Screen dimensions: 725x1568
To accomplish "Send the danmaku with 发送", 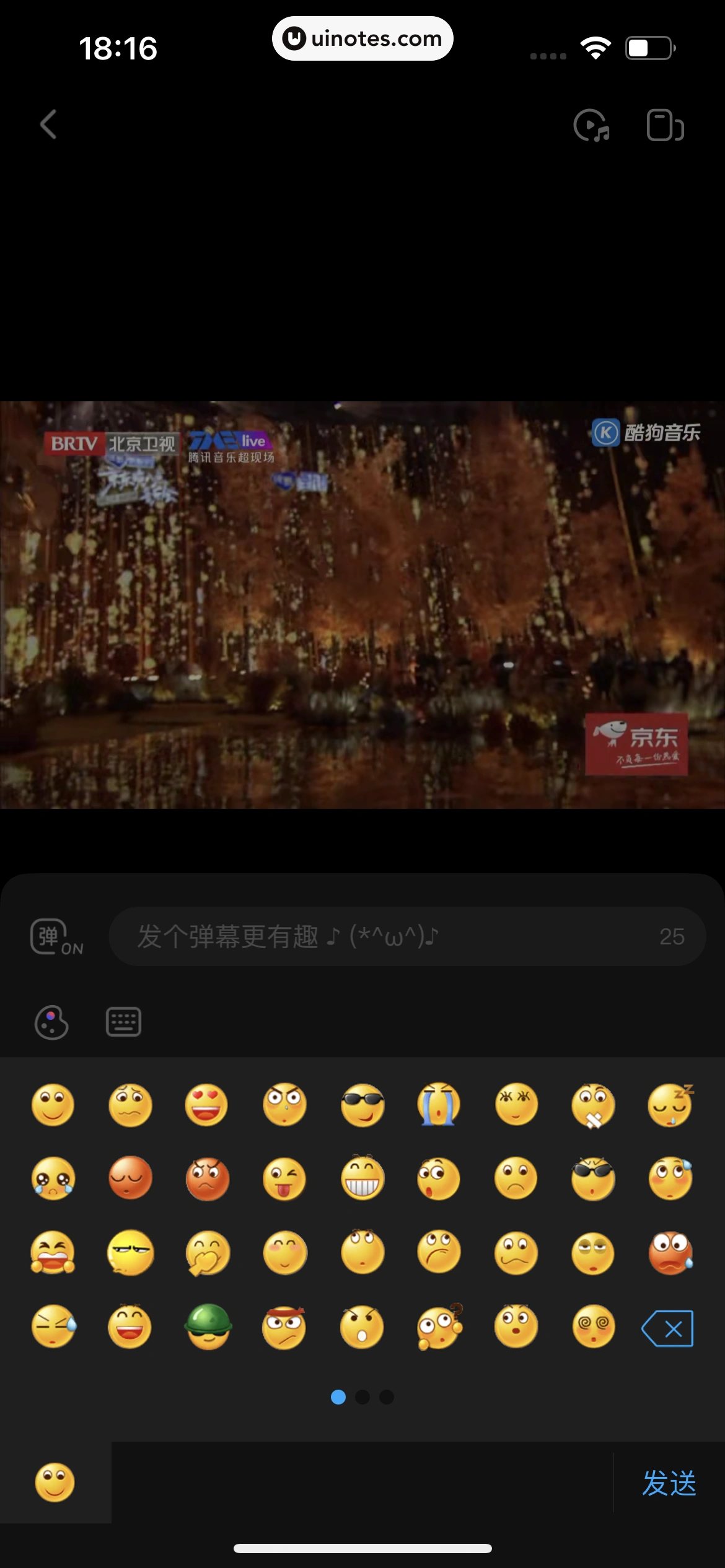I will tap(669, 1484).
